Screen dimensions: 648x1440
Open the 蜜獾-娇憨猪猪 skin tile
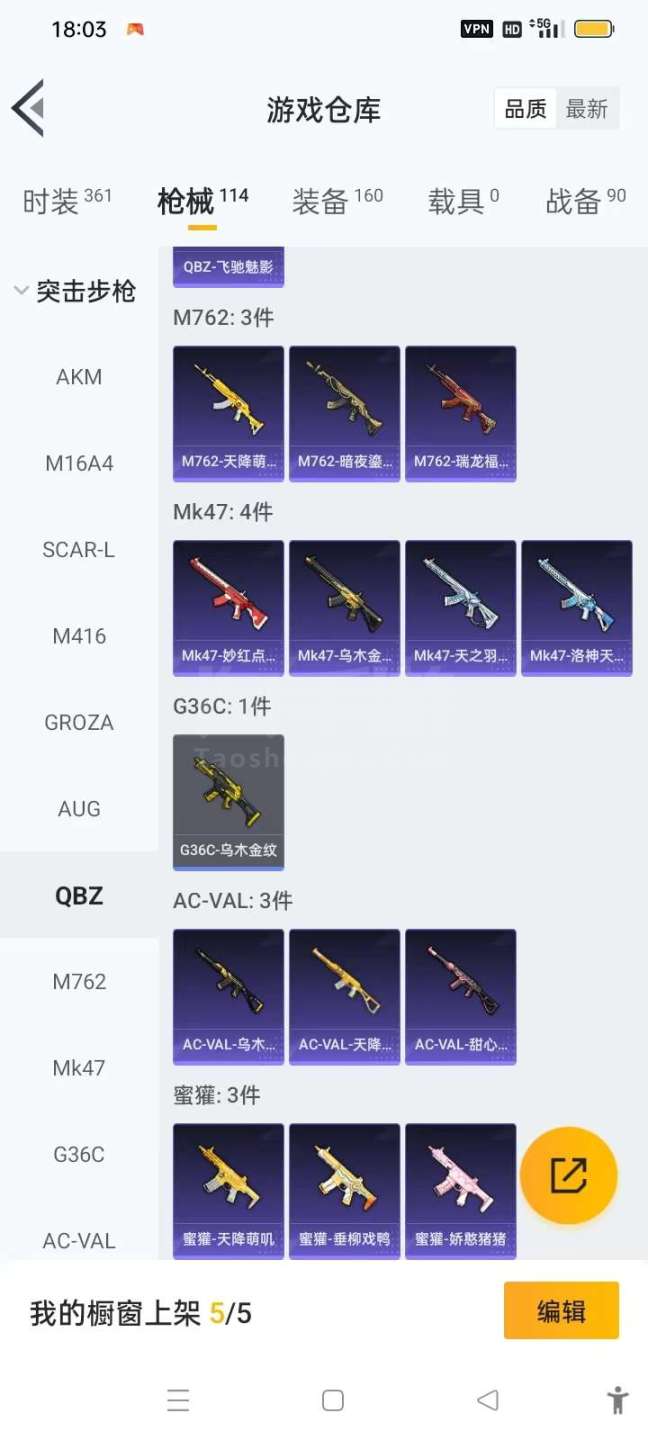coord(461,1190)
